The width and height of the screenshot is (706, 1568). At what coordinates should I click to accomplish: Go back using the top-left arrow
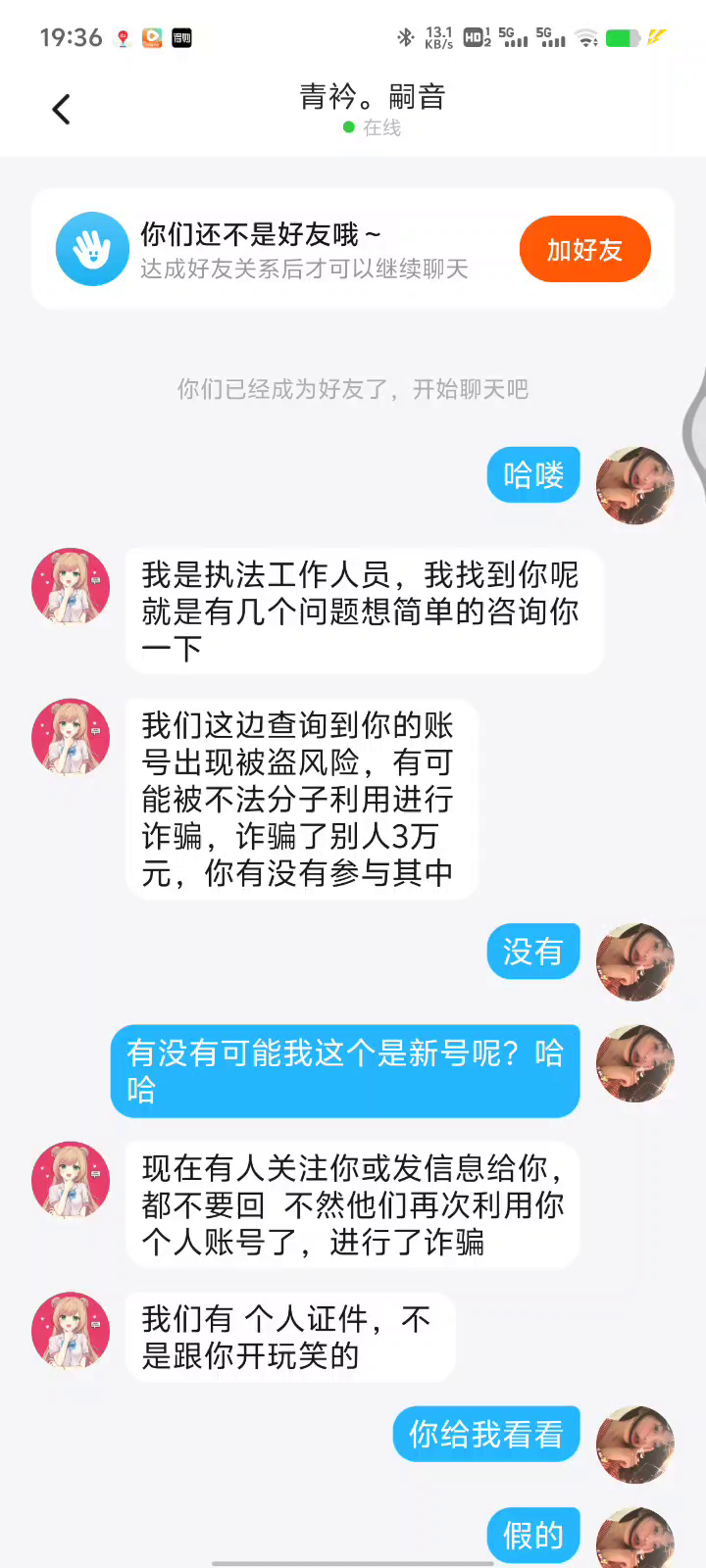coord(61,109)
